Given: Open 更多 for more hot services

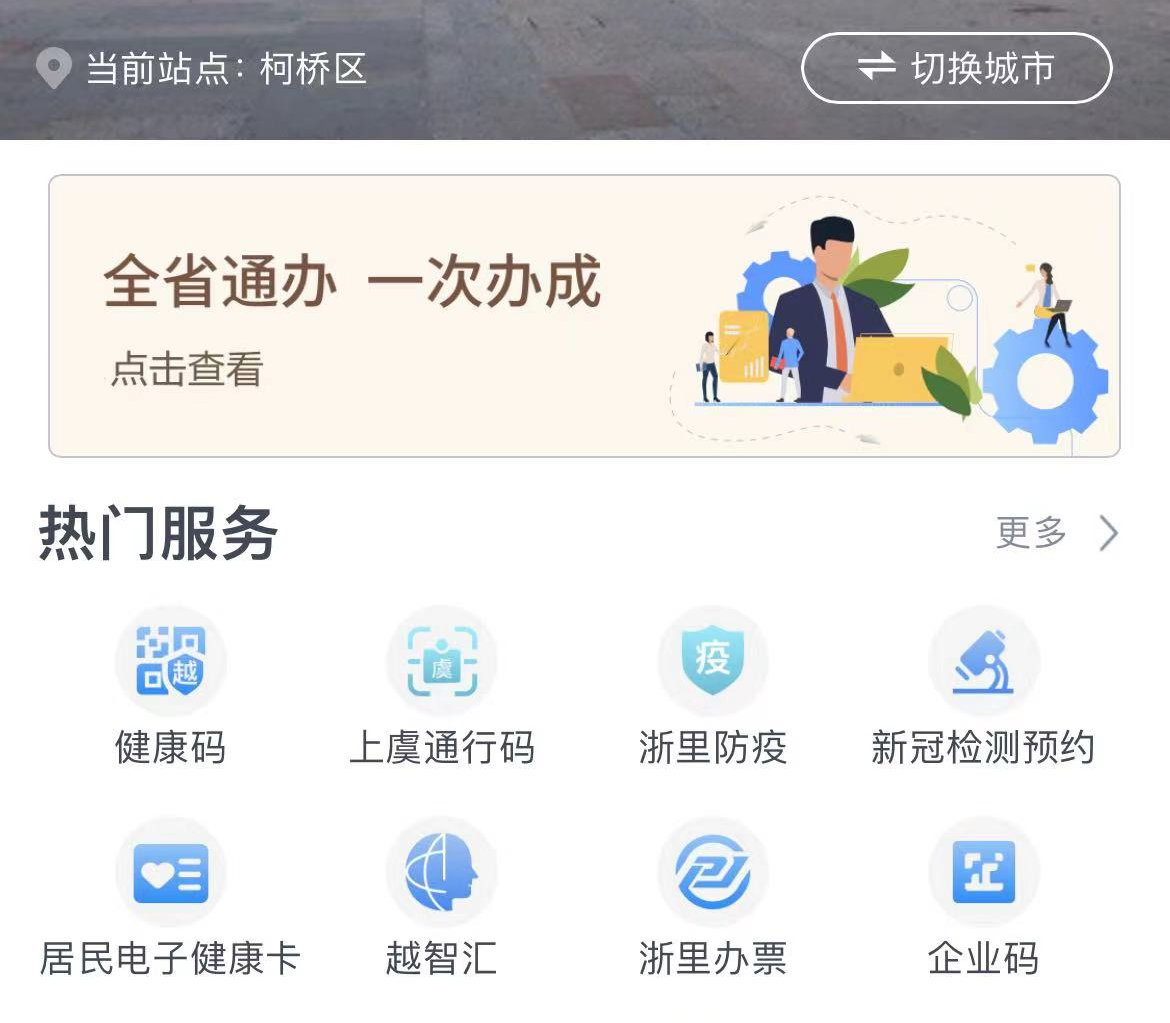Looking at the screenshot, I should [x=1056, y=533].
